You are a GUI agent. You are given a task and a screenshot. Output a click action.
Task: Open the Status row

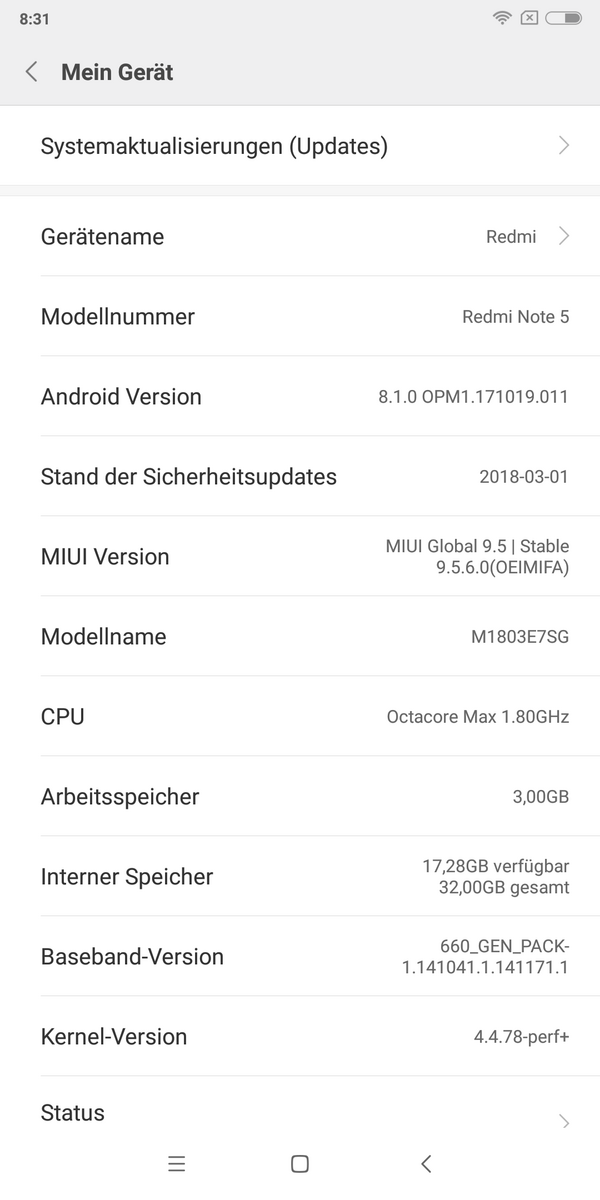tap(300, 1114)
